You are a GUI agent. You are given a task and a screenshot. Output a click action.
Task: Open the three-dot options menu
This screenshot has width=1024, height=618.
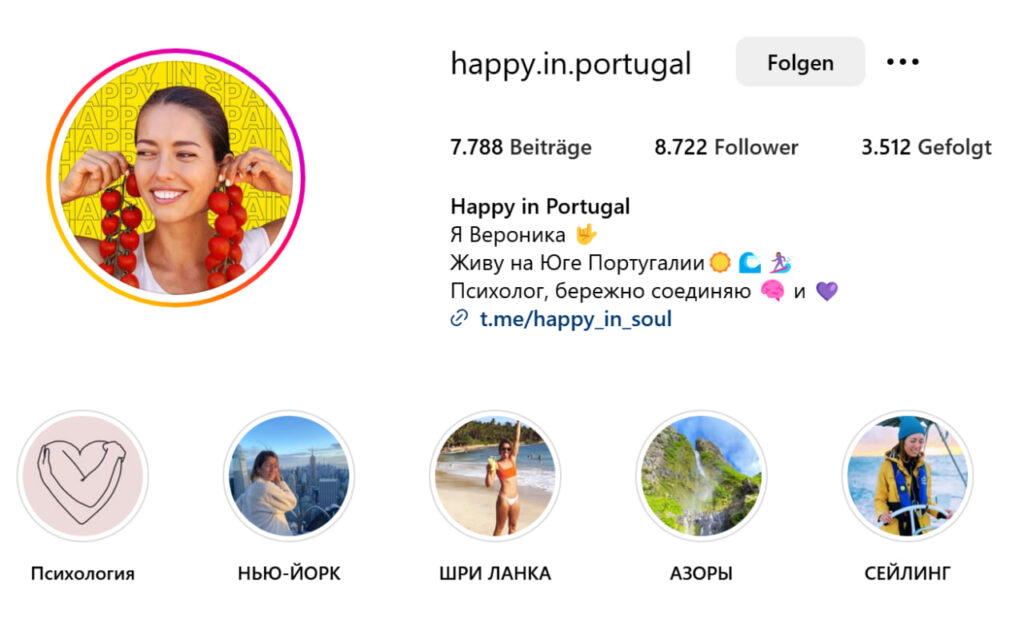pos(902,63)
